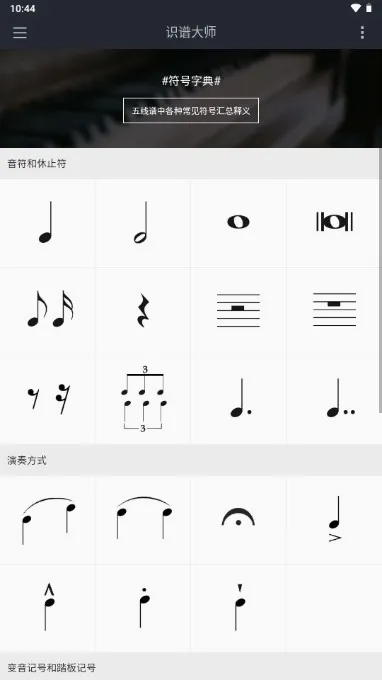The height and width of the screenshot is (680, 382).
Task: Open the double dotted quarter note tile
Action: click(334, 400)
